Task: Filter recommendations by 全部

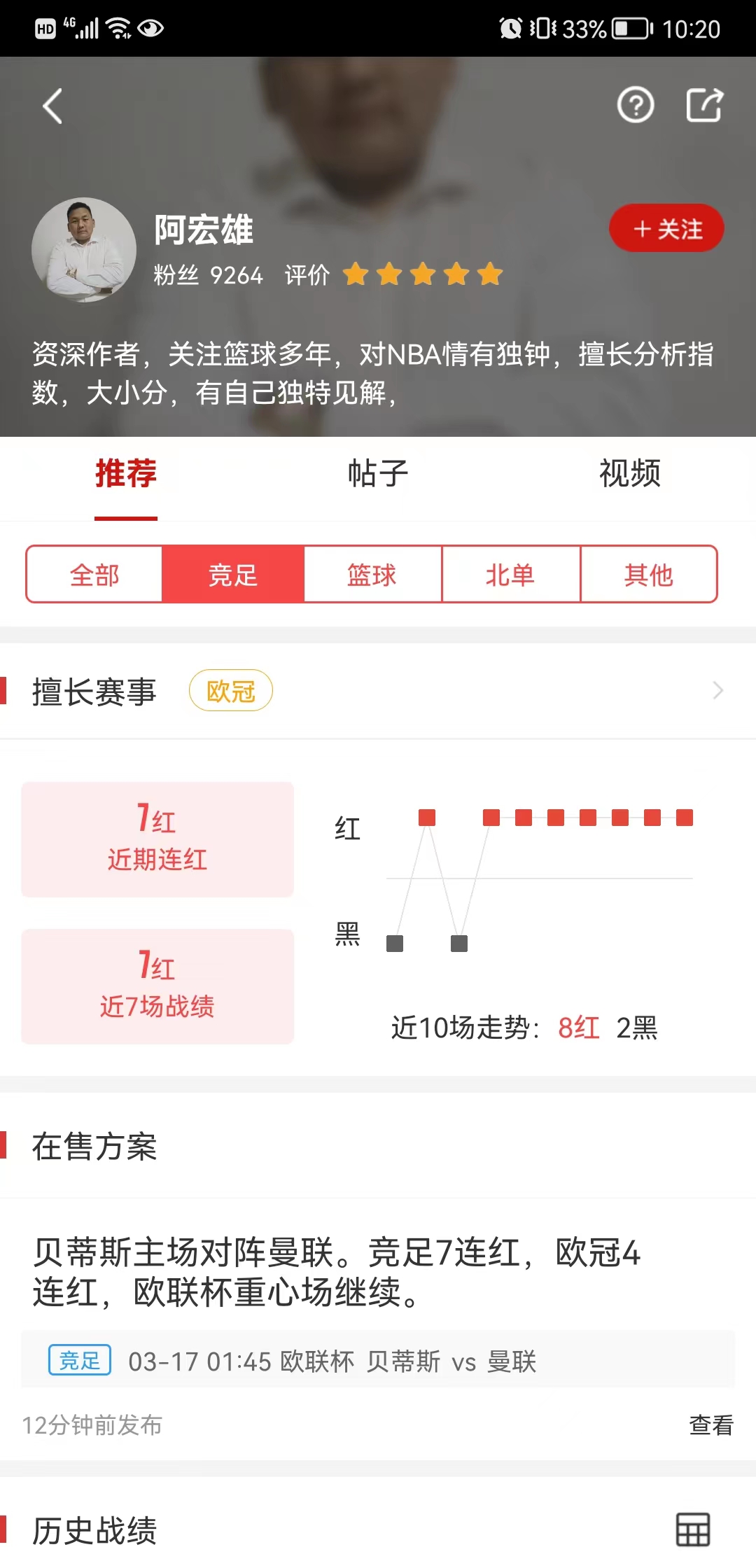Action: [x=94, y=575]
